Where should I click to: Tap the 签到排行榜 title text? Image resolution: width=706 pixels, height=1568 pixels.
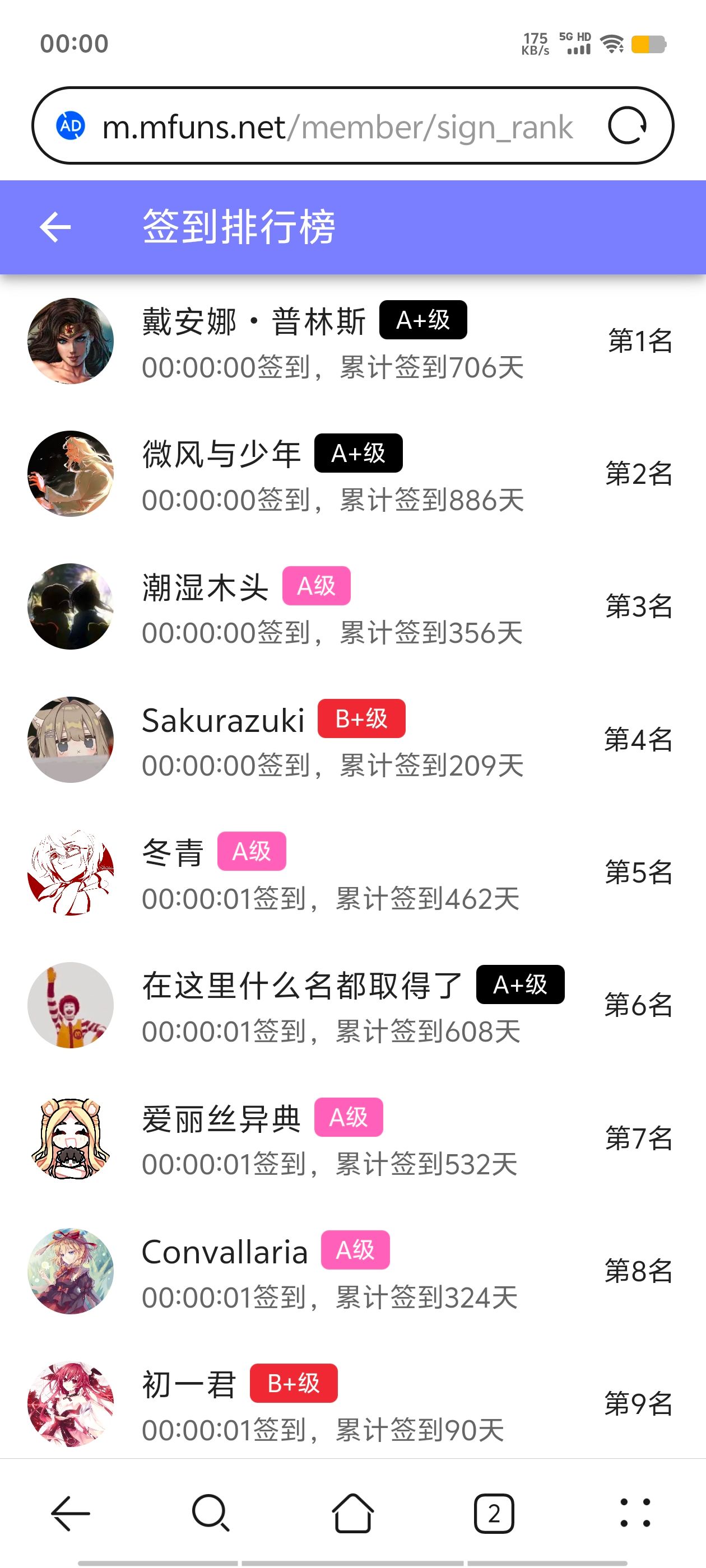240,227
